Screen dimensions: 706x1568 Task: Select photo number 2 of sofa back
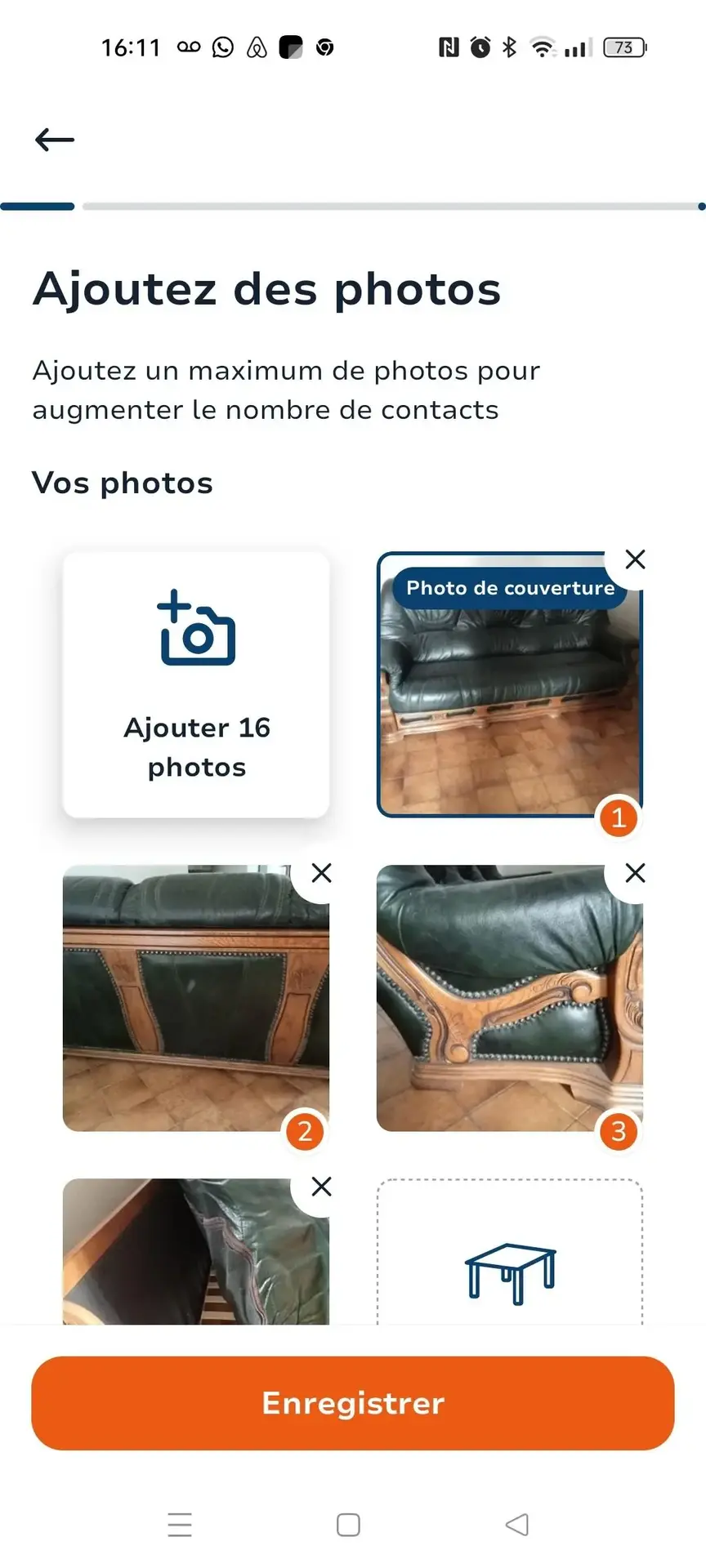[196, 998]
